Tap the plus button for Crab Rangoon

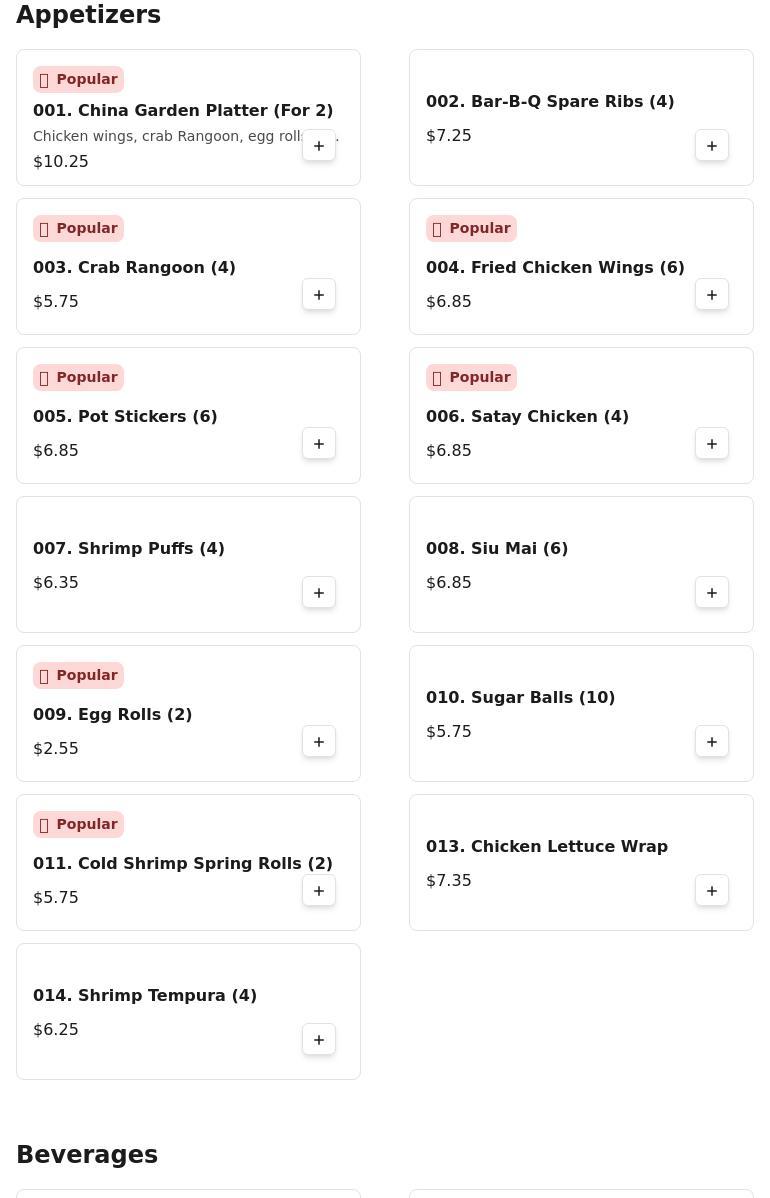point(319,295)
